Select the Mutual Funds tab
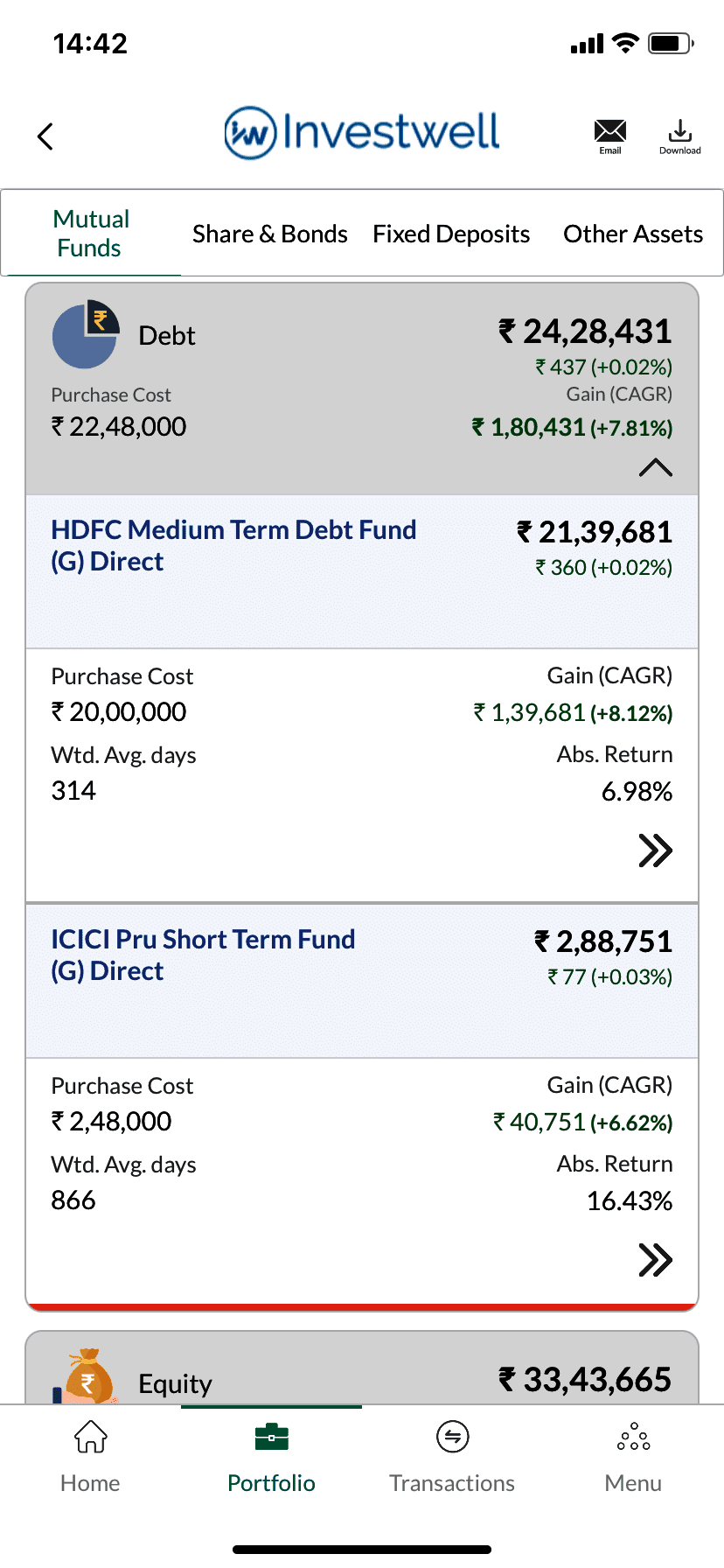 click(x=91, y=234)
